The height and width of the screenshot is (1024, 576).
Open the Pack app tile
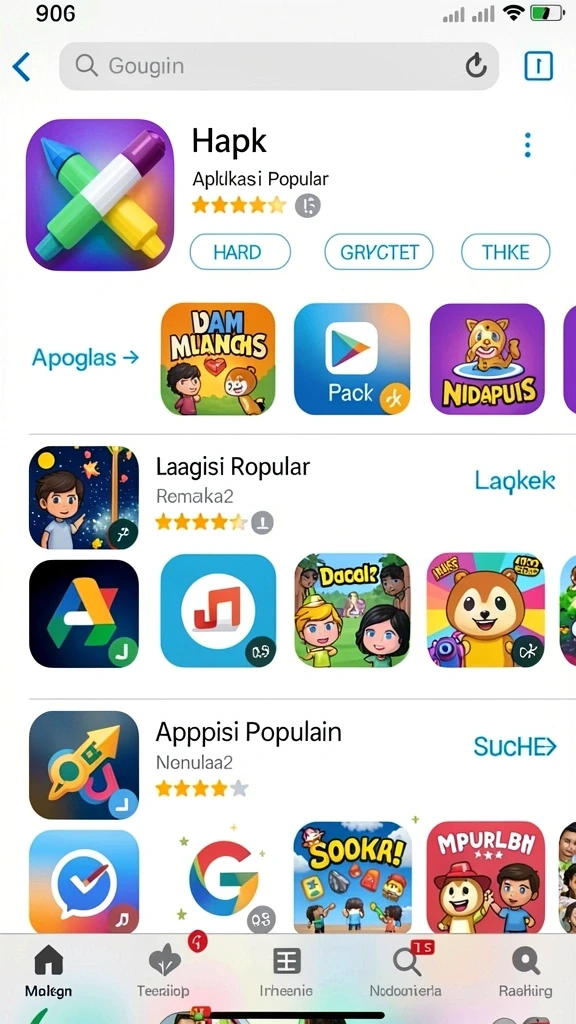click(x=352, y=359)
